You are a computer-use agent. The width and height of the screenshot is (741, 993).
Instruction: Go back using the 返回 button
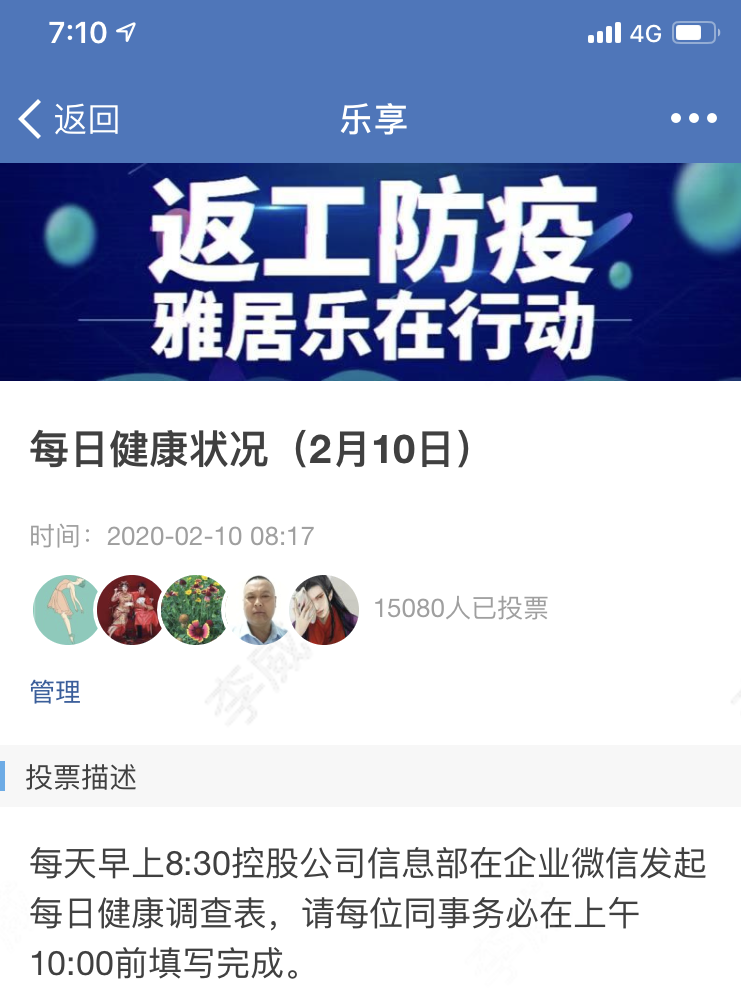[x=68, y=119]
